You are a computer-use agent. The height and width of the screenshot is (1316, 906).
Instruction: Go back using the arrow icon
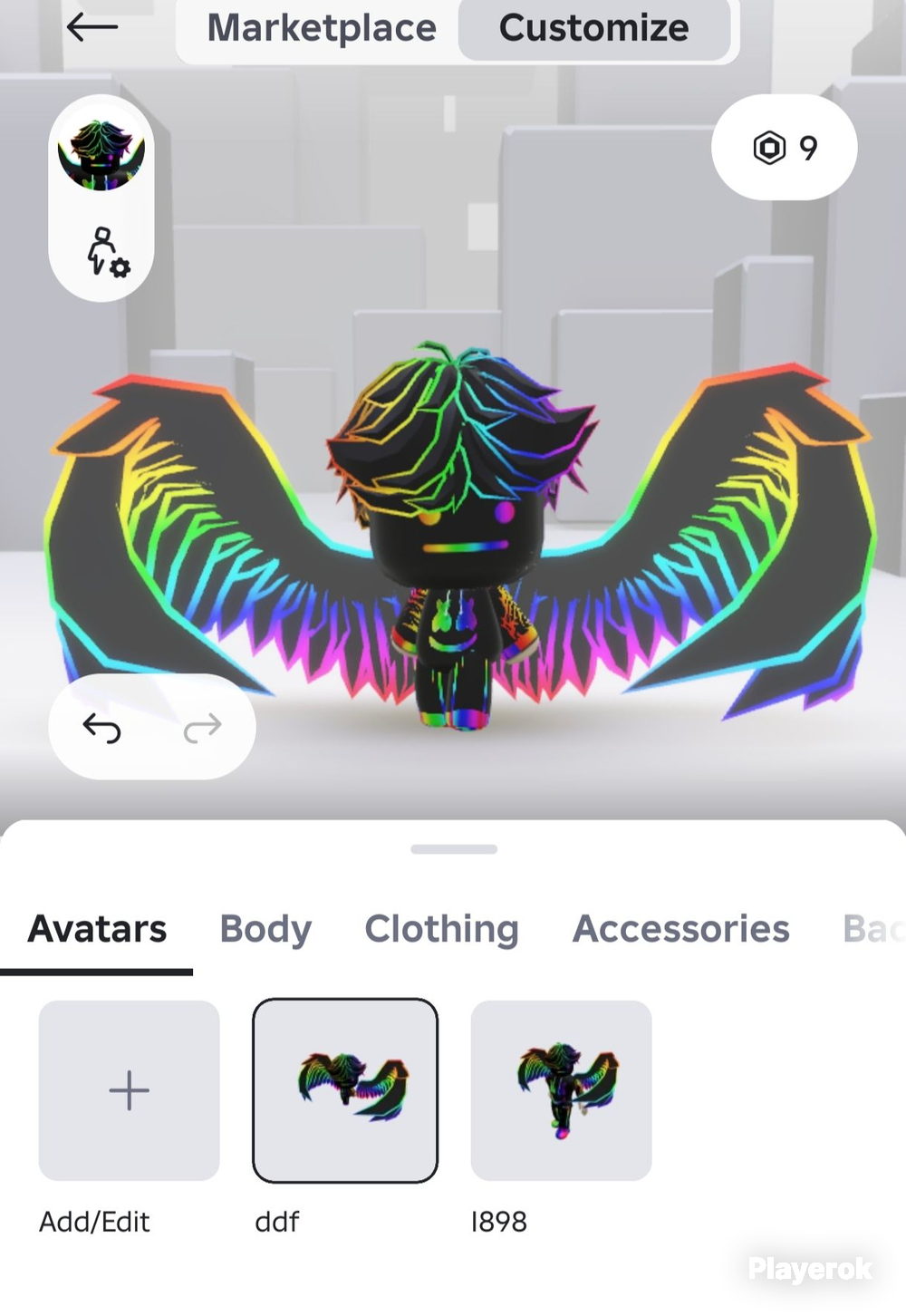tap(92, 28)
